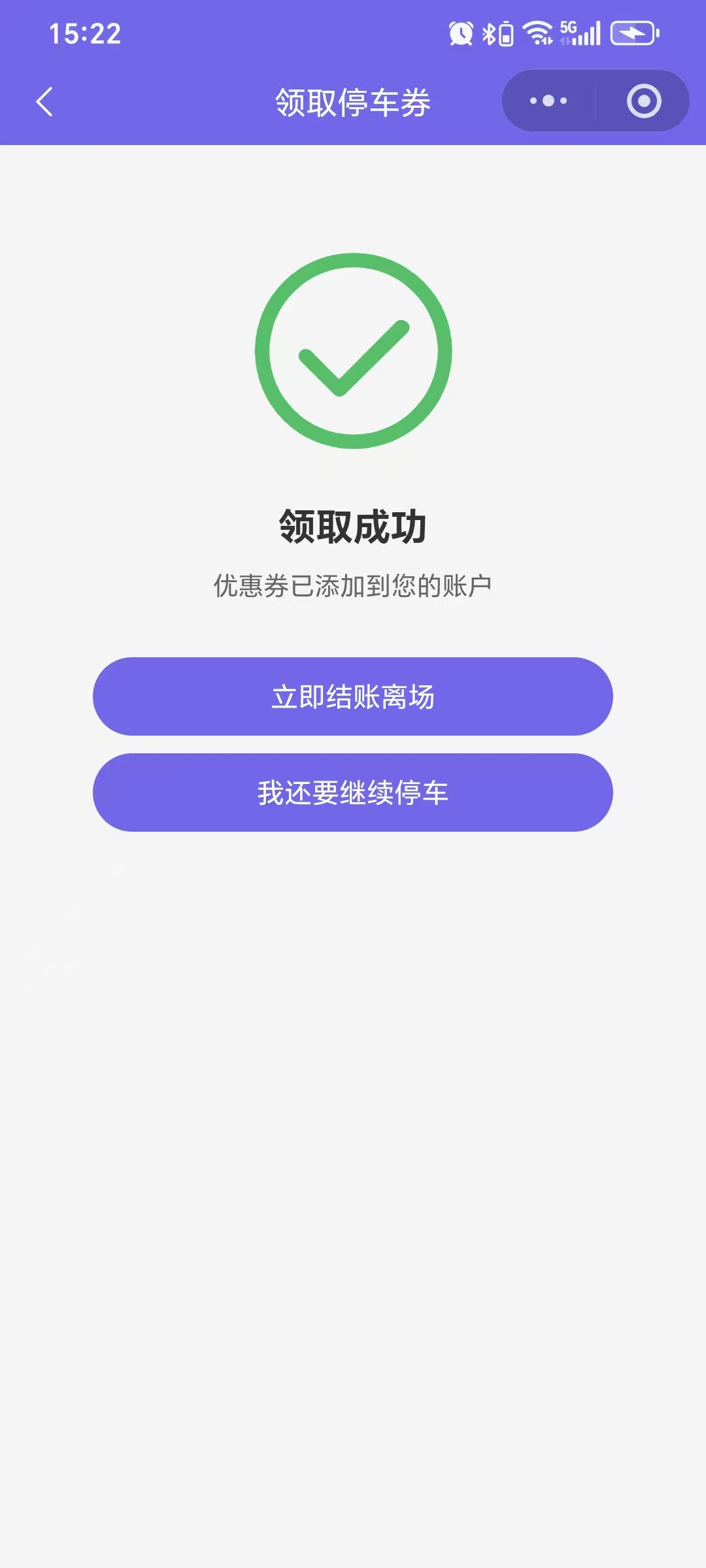706x1568 pixels.
Task: Tap the 优惠券已添加到您的账户 message text
Action: [353, 586]
